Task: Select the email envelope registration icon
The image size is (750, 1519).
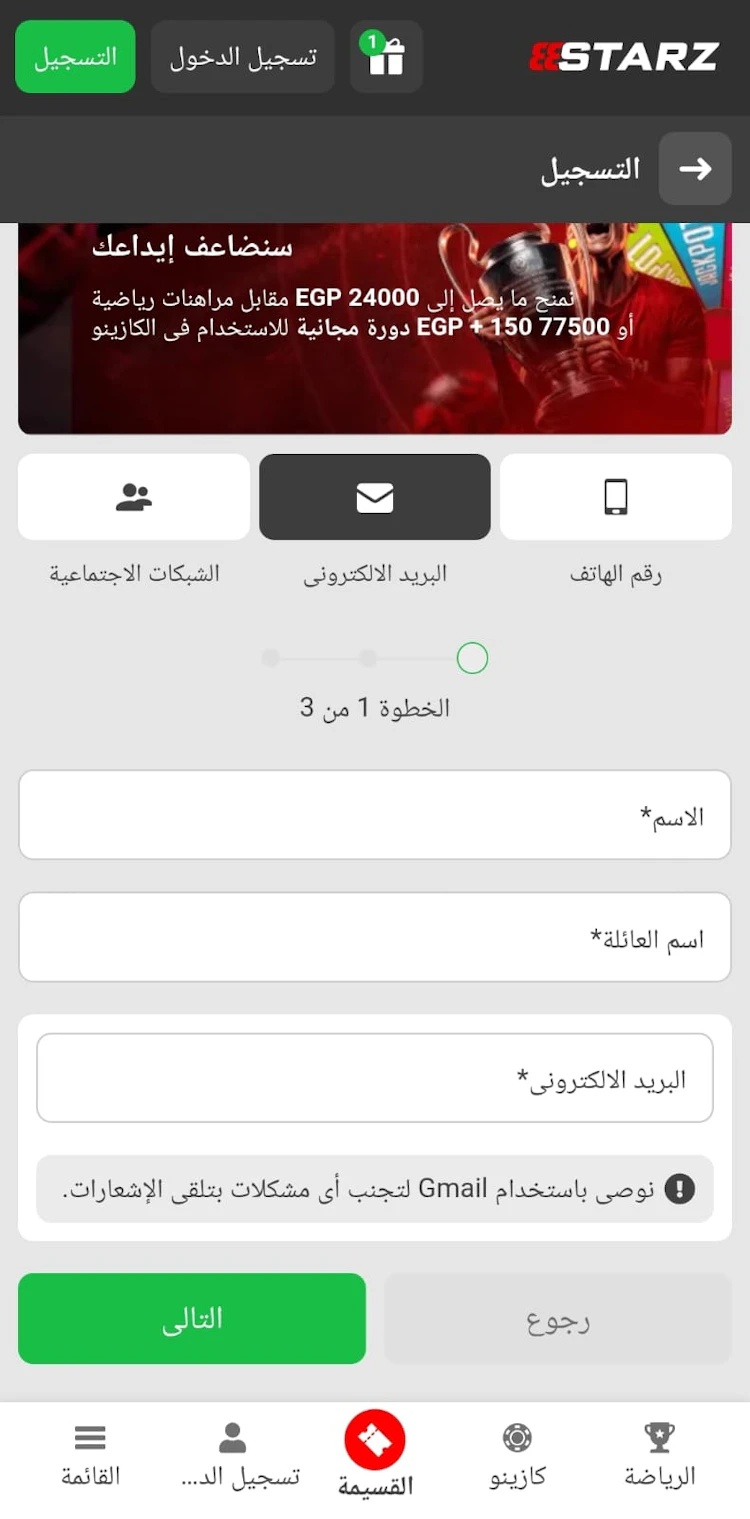Action: point(374,497)
